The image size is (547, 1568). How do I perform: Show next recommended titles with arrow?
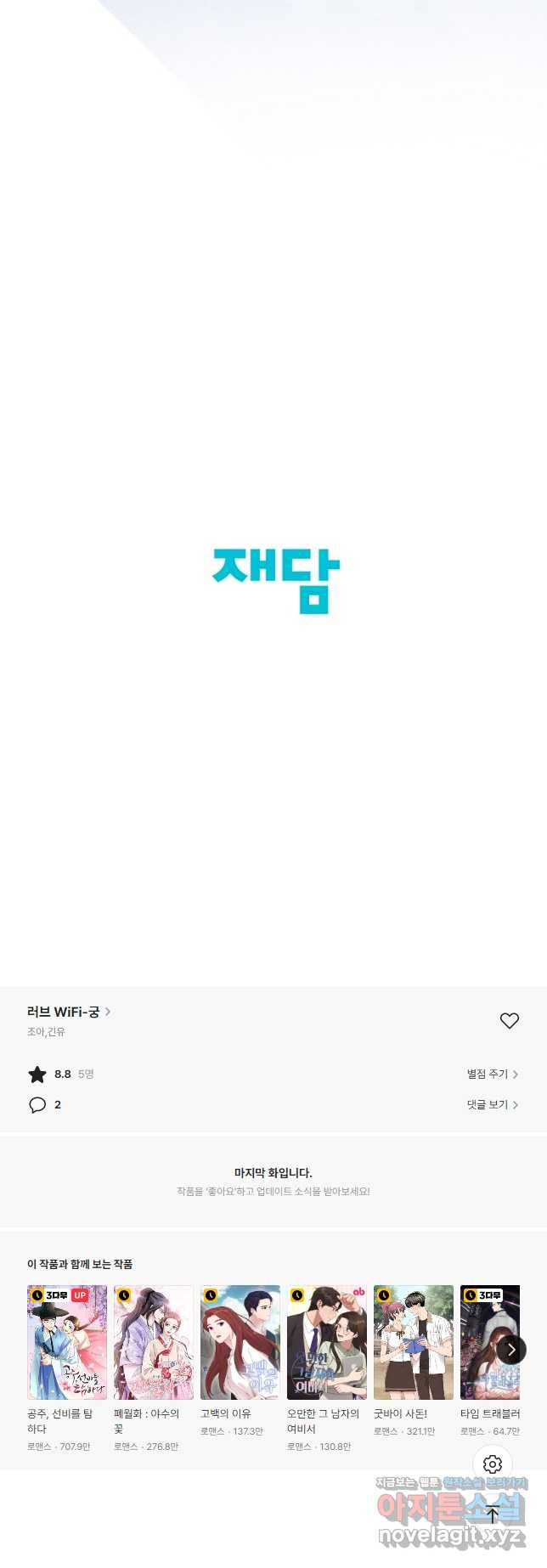tap(511, 1350)
